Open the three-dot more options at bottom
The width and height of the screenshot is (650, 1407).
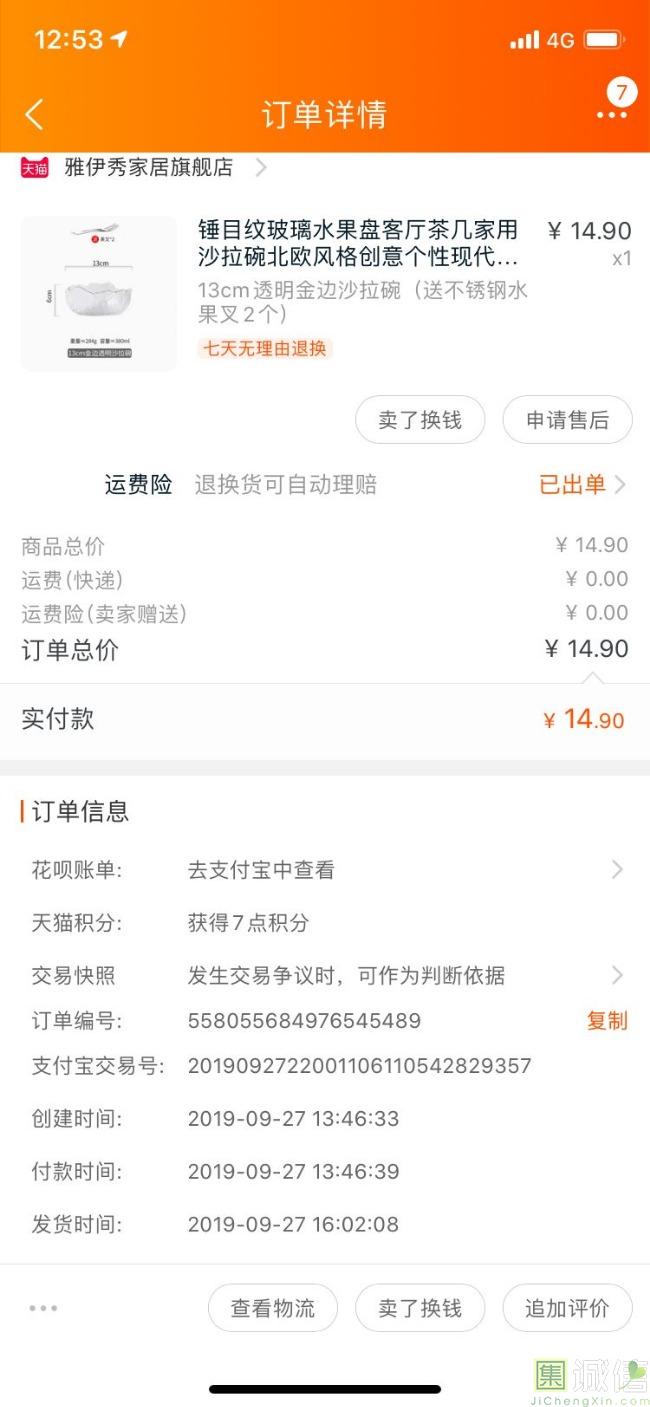click(x=43, y=1308)
